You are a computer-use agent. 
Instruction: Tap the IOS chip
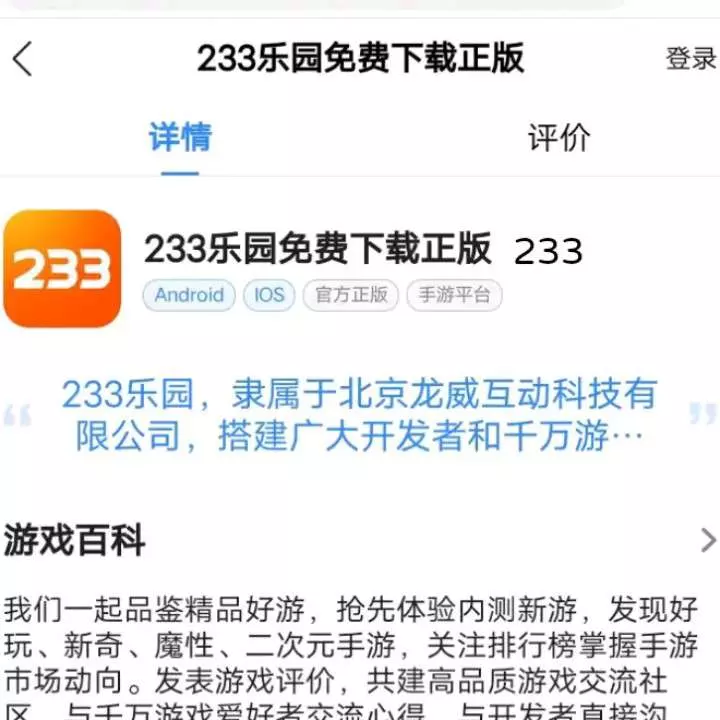tap(269, 295)
